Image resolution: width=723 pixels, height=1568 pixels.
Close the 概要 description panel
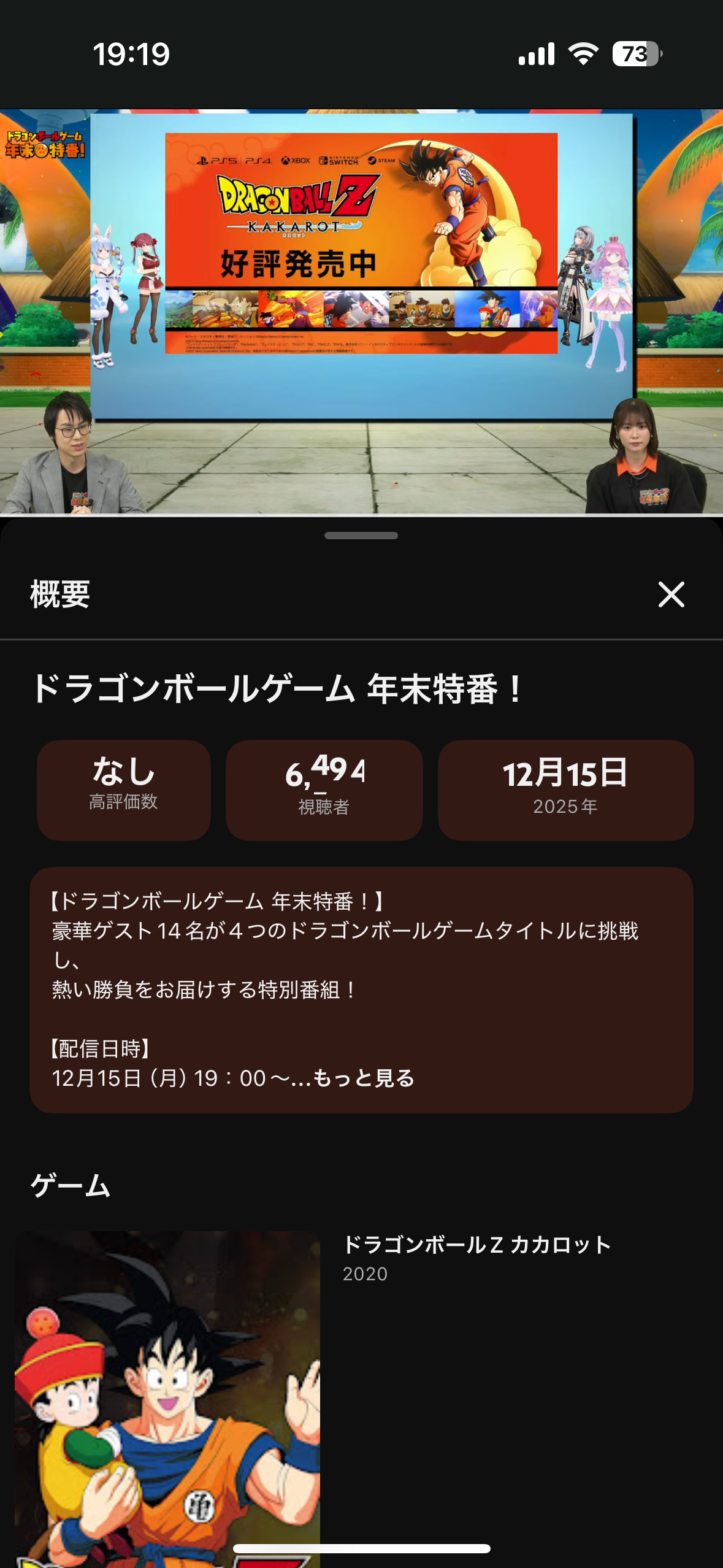tap(671, 594)
